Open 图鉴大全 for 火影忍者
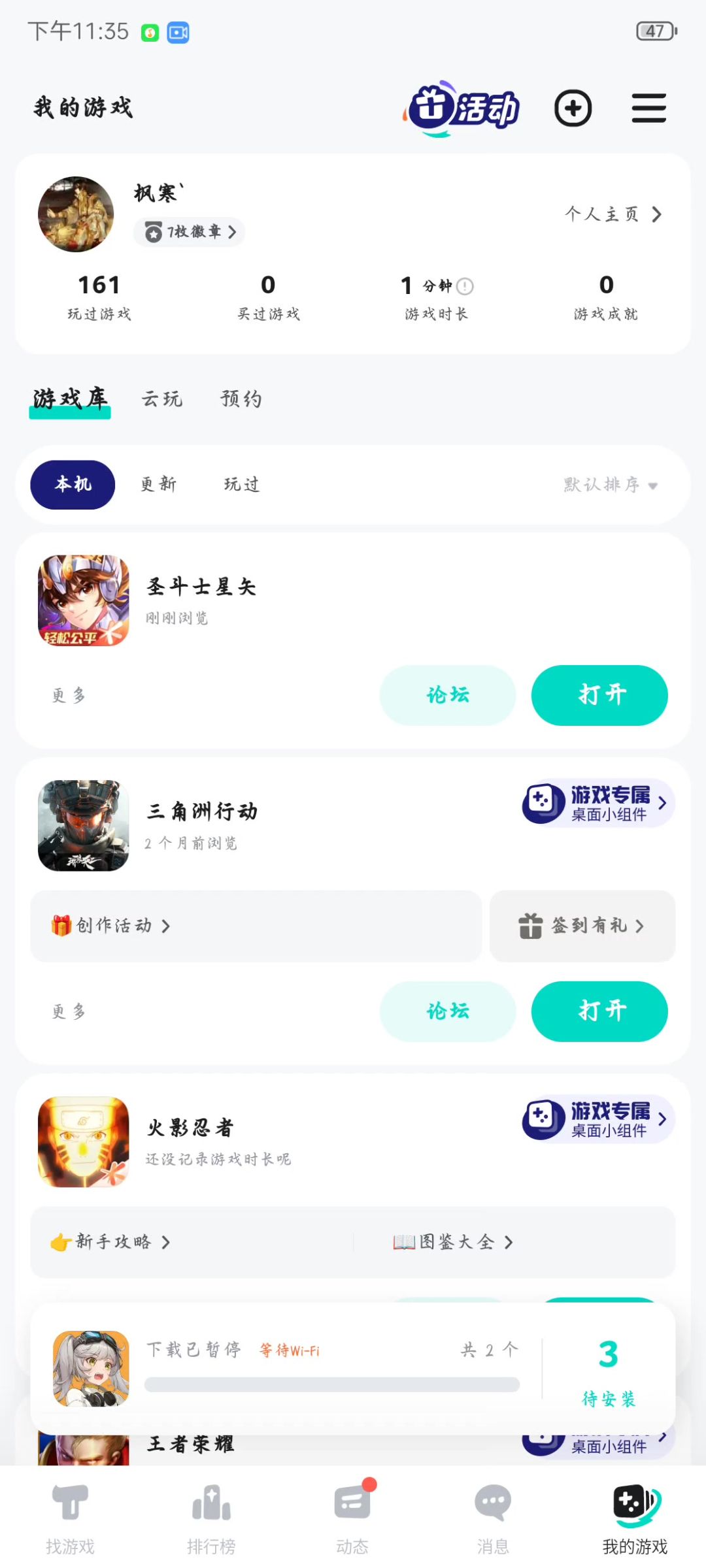Image resolution: width=706 pixels, height=1568 pixels. [x=453, y=1242]
